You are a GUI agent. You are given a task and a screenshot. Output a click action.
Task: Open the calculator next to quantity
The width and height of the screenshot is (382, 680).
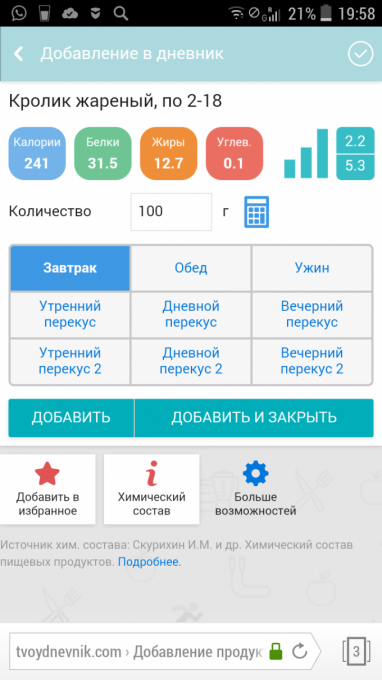pos(256,212)
